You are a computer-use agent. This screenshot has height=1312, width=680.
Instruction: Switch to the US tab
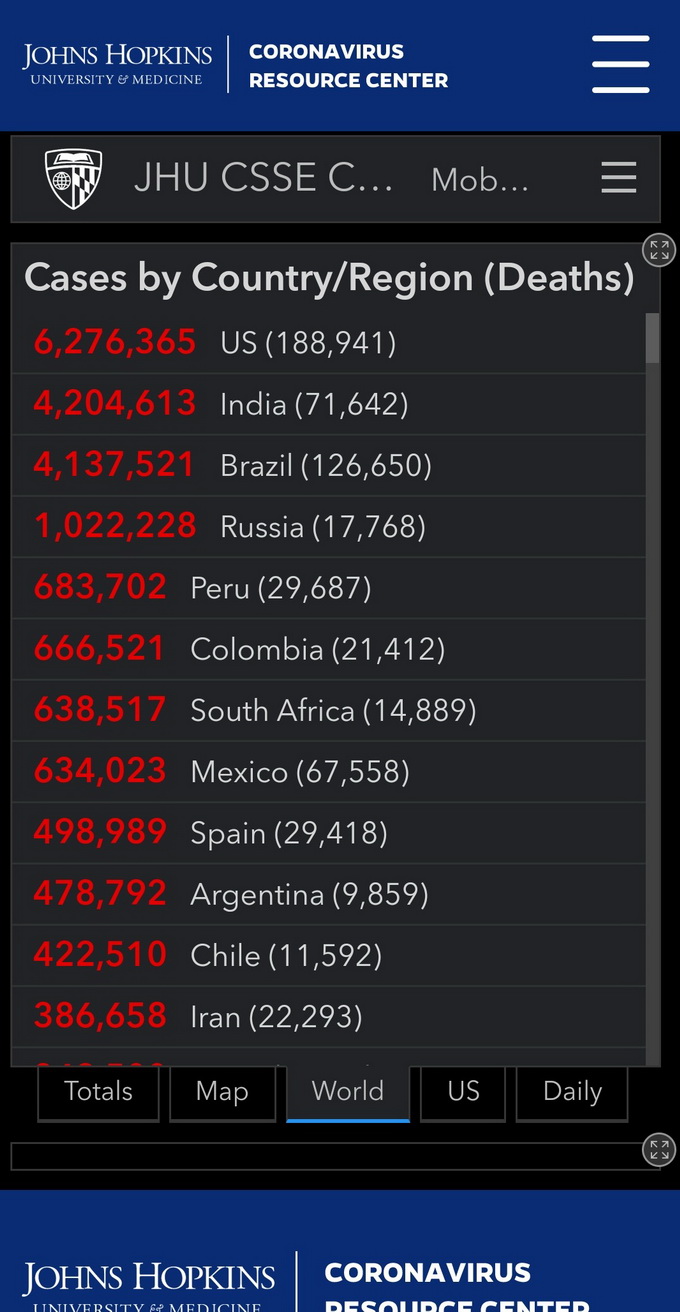pyautogui.click(x=463, y=1091)
